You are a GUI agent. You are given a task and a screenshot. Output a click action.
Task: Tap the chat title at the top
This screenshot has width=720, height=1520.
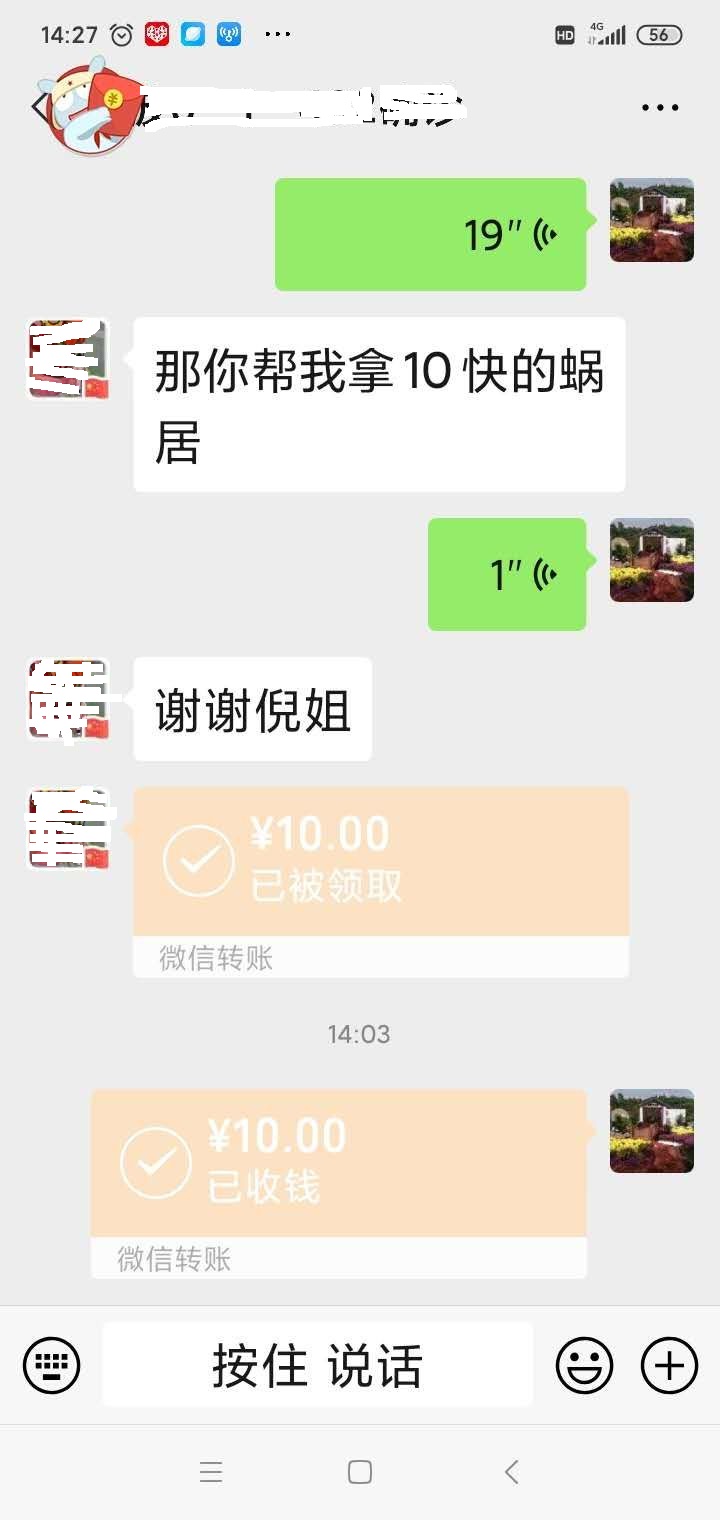click(300, 107)
